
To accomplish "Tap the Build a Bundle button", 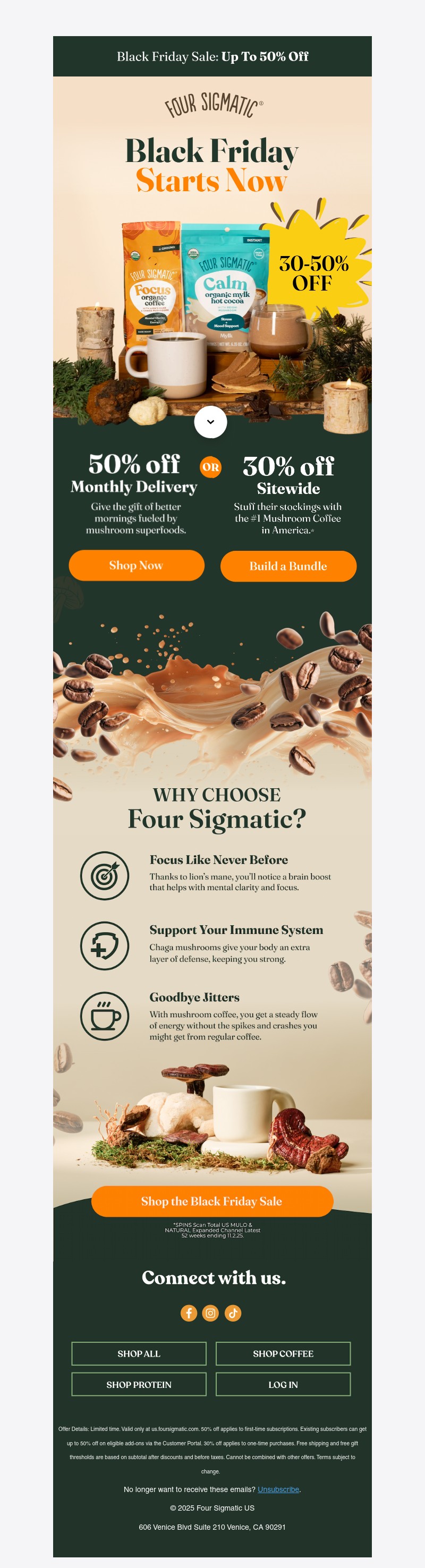I will [x=288, y=566].
